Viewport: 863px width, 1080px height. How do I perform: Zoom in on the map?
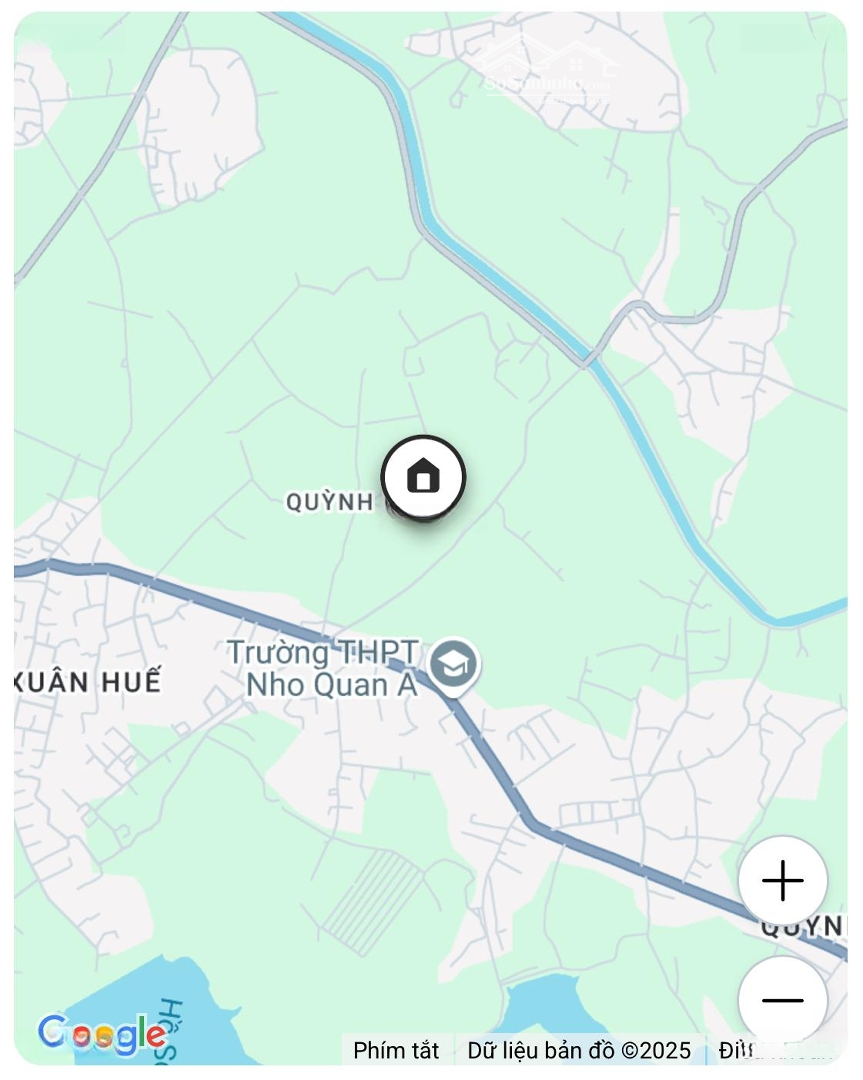(x=782, y=881)
